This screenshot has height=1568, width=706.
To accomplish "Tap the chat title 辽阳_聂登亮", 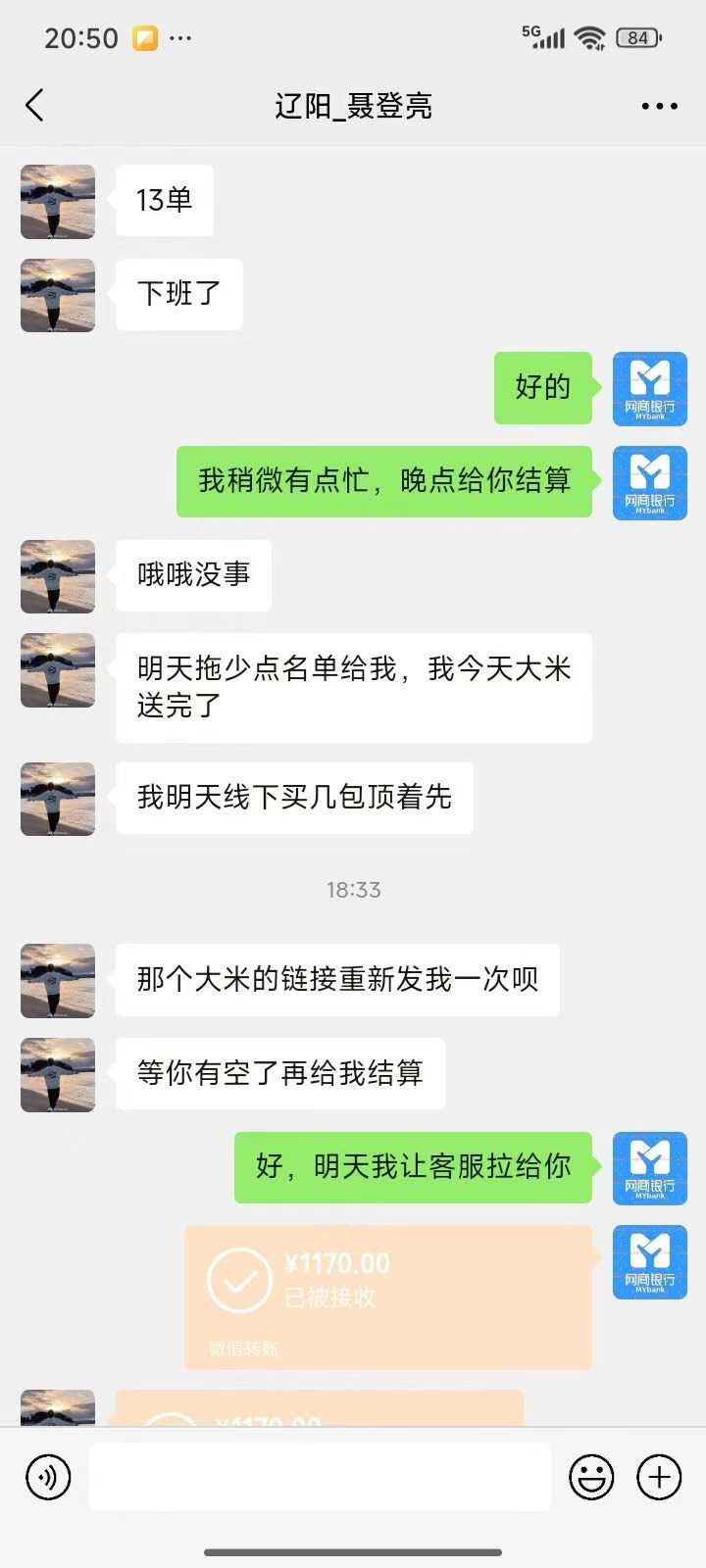I will (x=353, y=106).
